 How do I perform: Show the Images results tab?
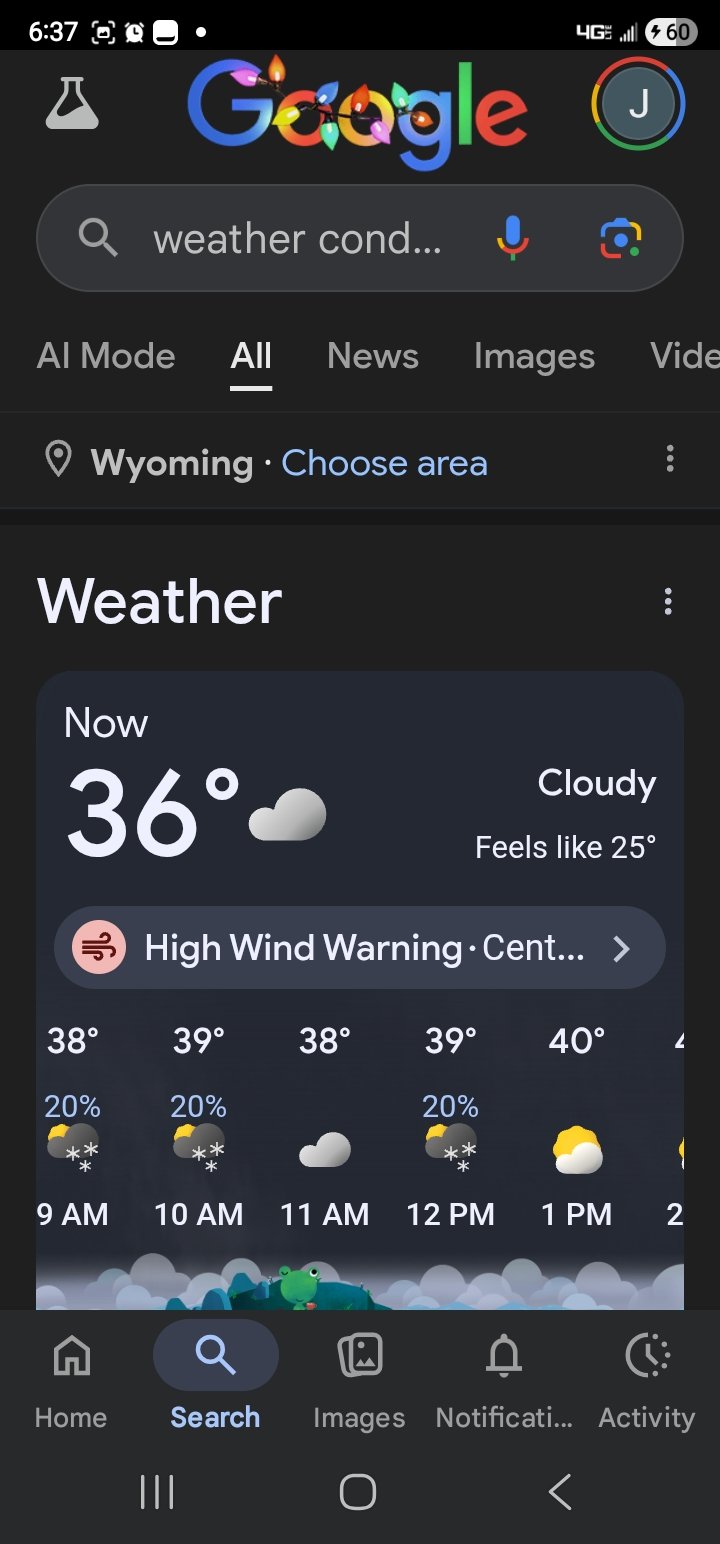tap(534, 356)
